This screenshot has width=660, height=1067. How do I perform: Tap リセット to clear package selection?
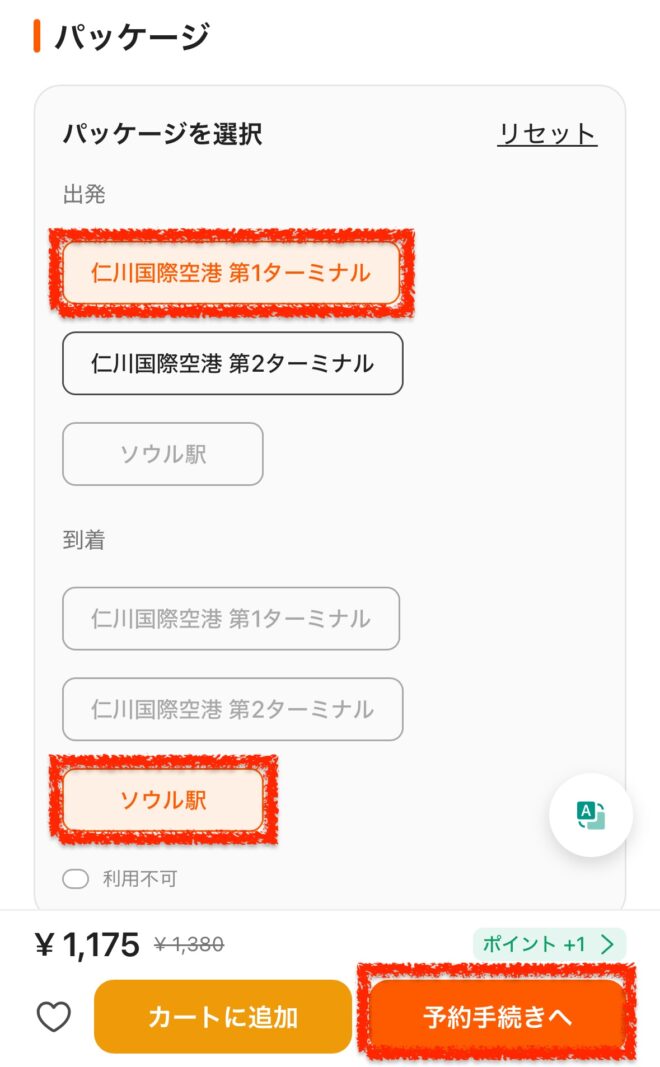coord(547,134)
